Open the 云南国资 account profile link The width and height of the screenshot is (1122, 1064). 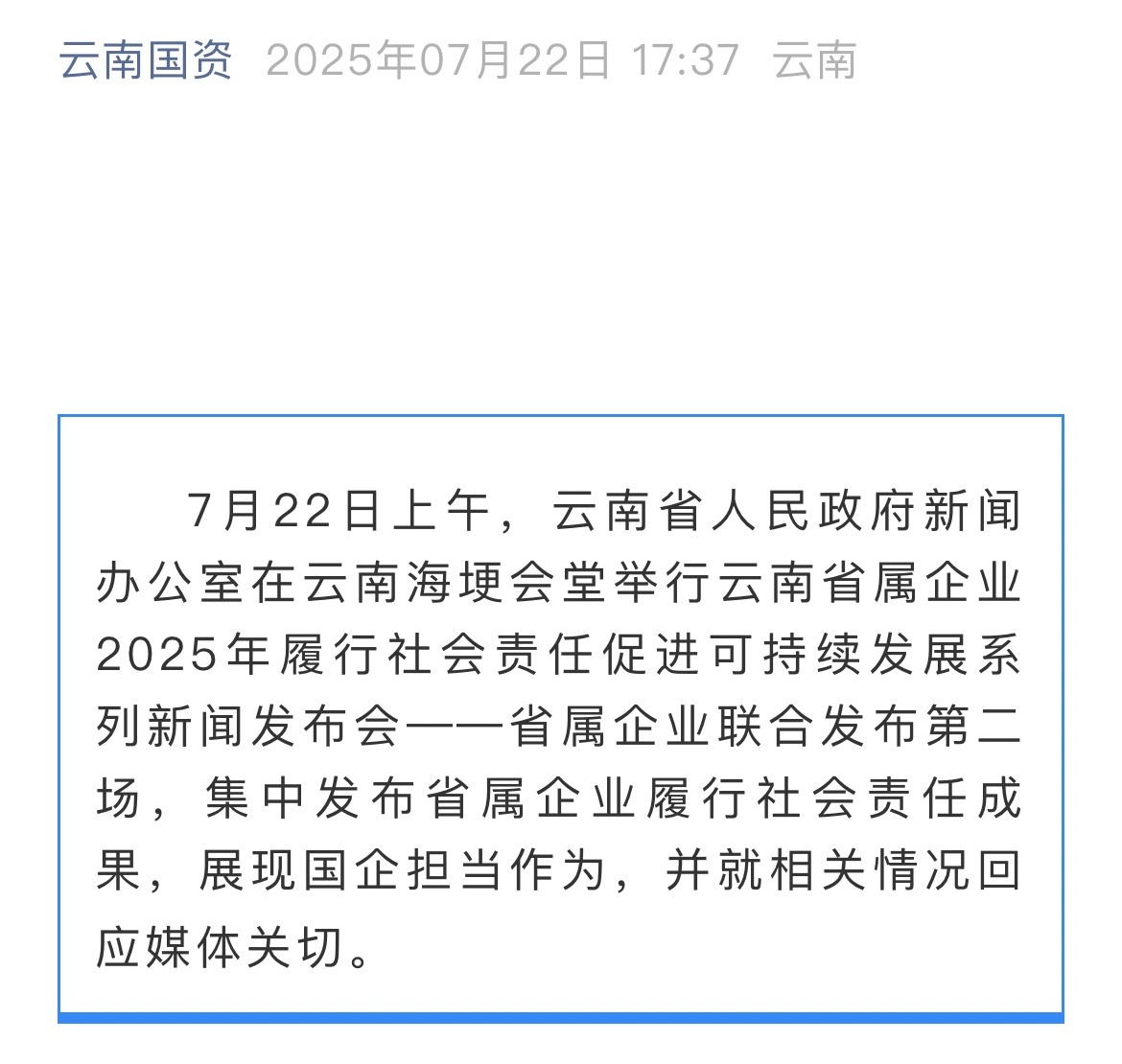click(145, 60)
